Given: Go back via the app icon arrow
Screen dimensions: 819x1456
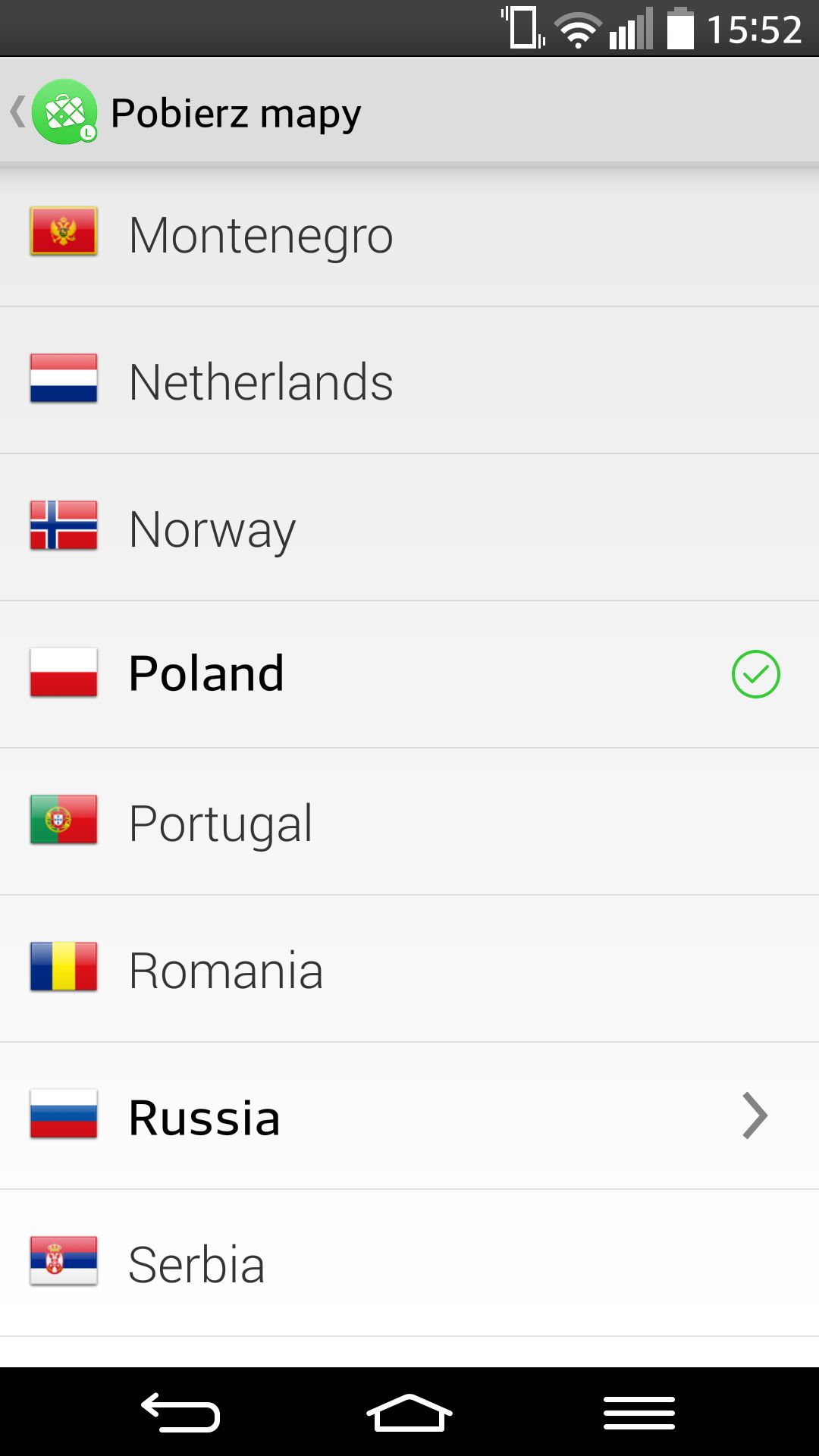Looking at the screenshot, I should click(53, 111).
